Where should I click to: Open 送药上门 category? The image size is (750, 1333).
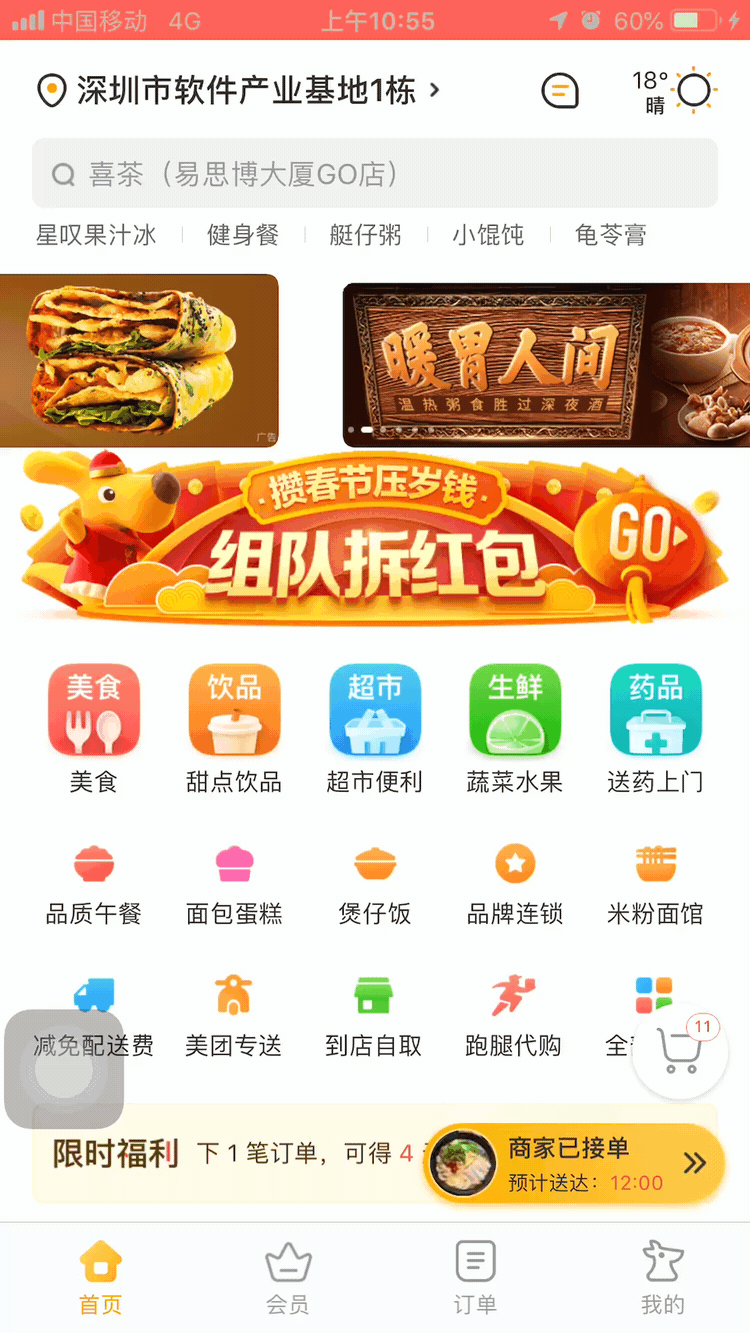point(655,727)
